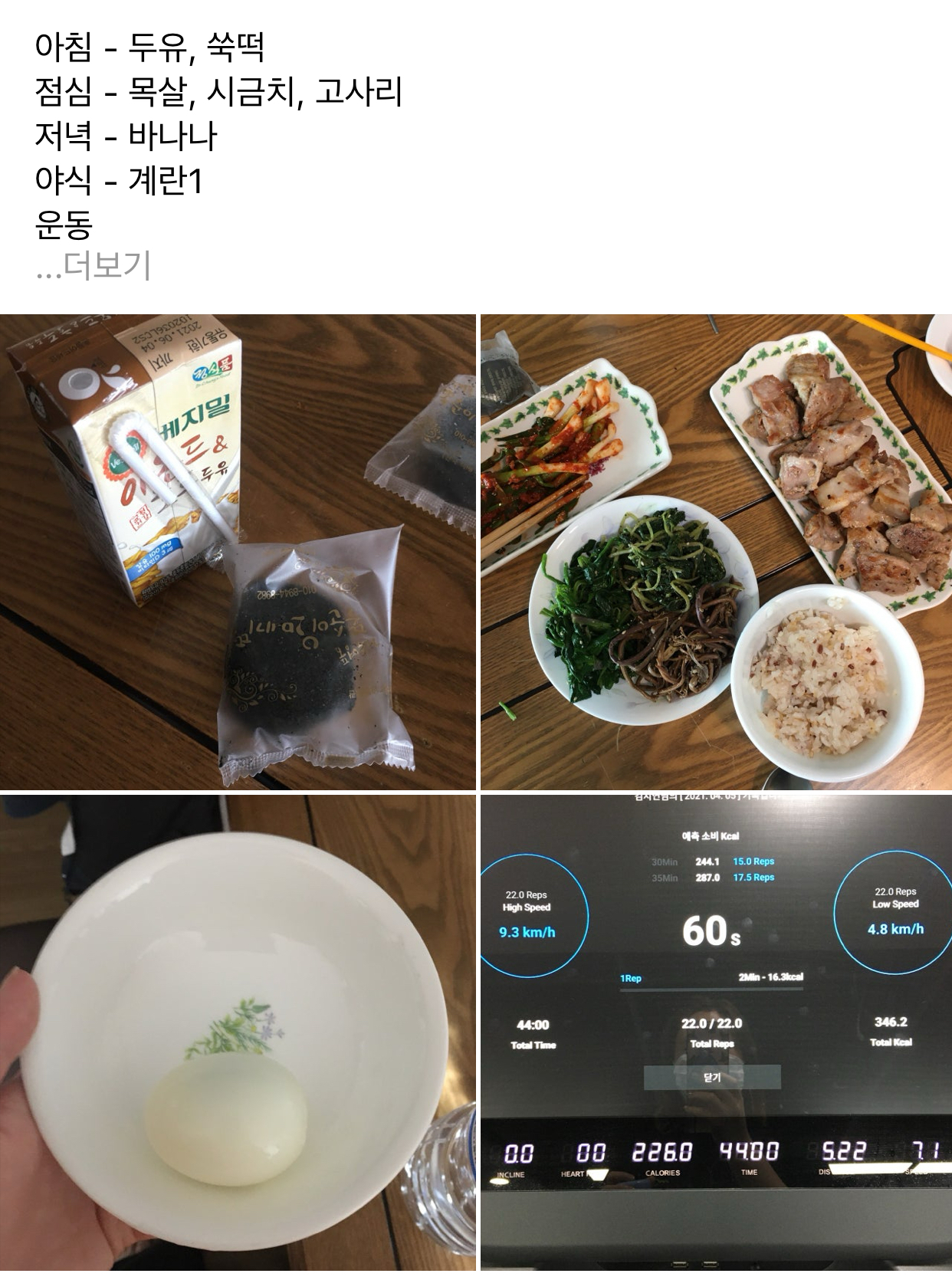Open the pork and vegetables lunch photo
952x1280 pixels.
click(x=716, y=551)
